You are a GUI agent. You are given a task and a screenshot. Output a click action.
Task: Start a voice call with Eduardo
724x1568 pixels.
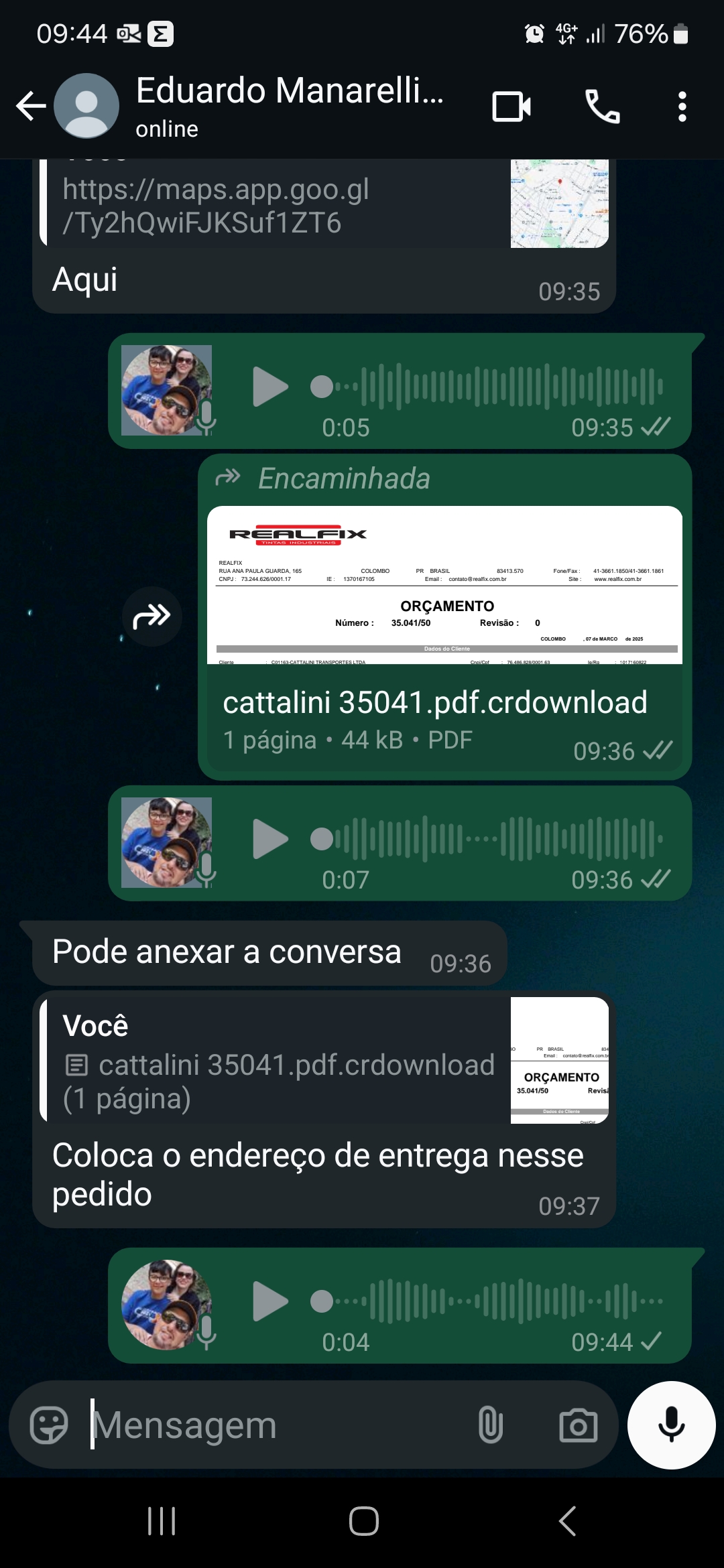tap(602, 107)
